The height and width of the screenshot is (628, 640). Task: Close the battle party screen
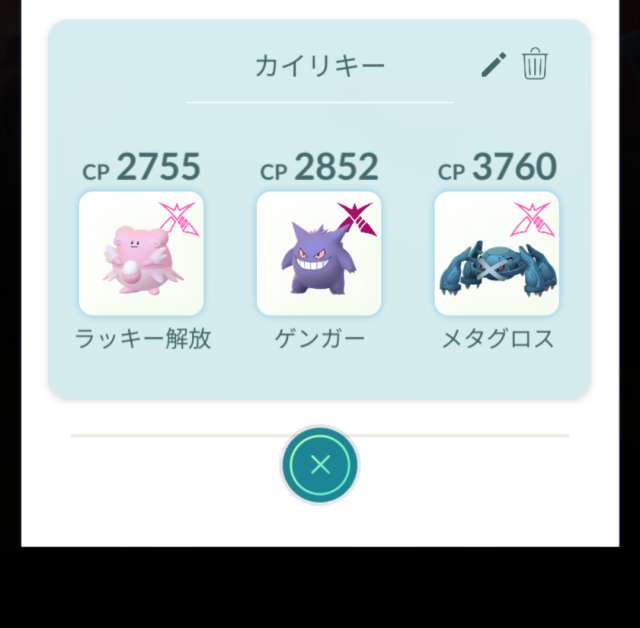point(320,464)
